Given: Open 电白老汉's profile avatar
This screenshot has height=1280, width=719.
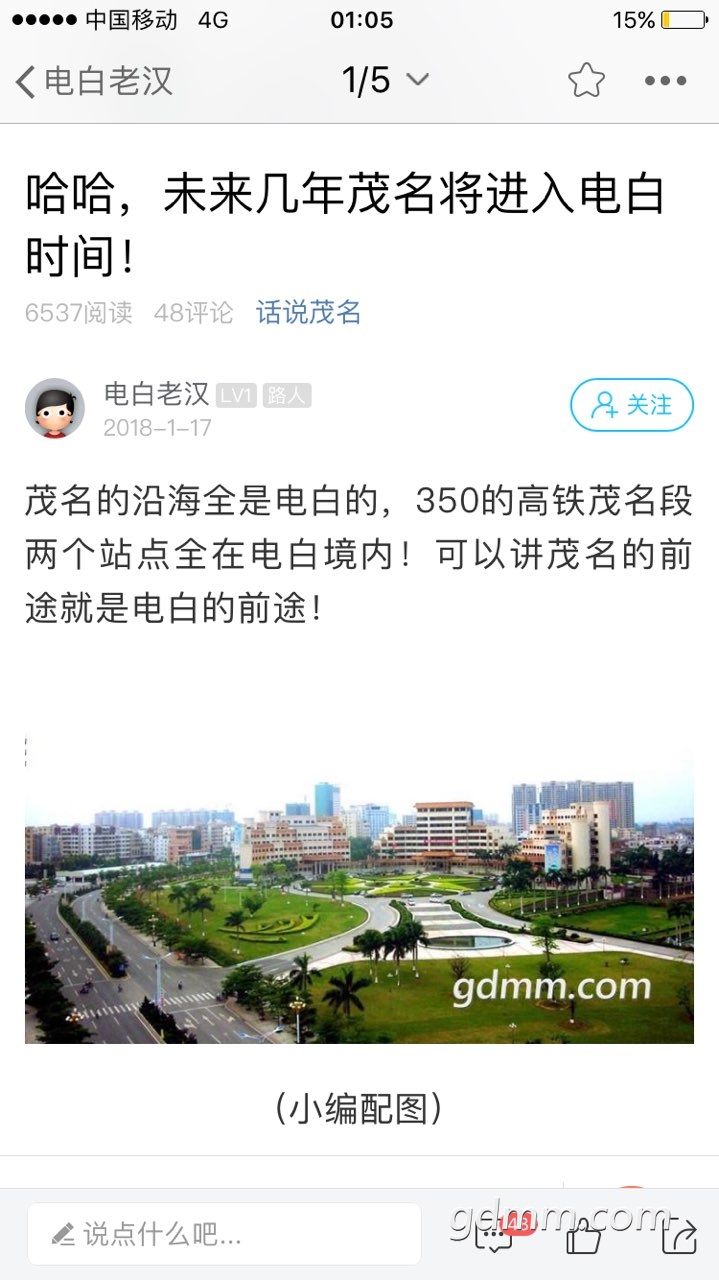Looking at the screenshot, I should tap(54, 408).
